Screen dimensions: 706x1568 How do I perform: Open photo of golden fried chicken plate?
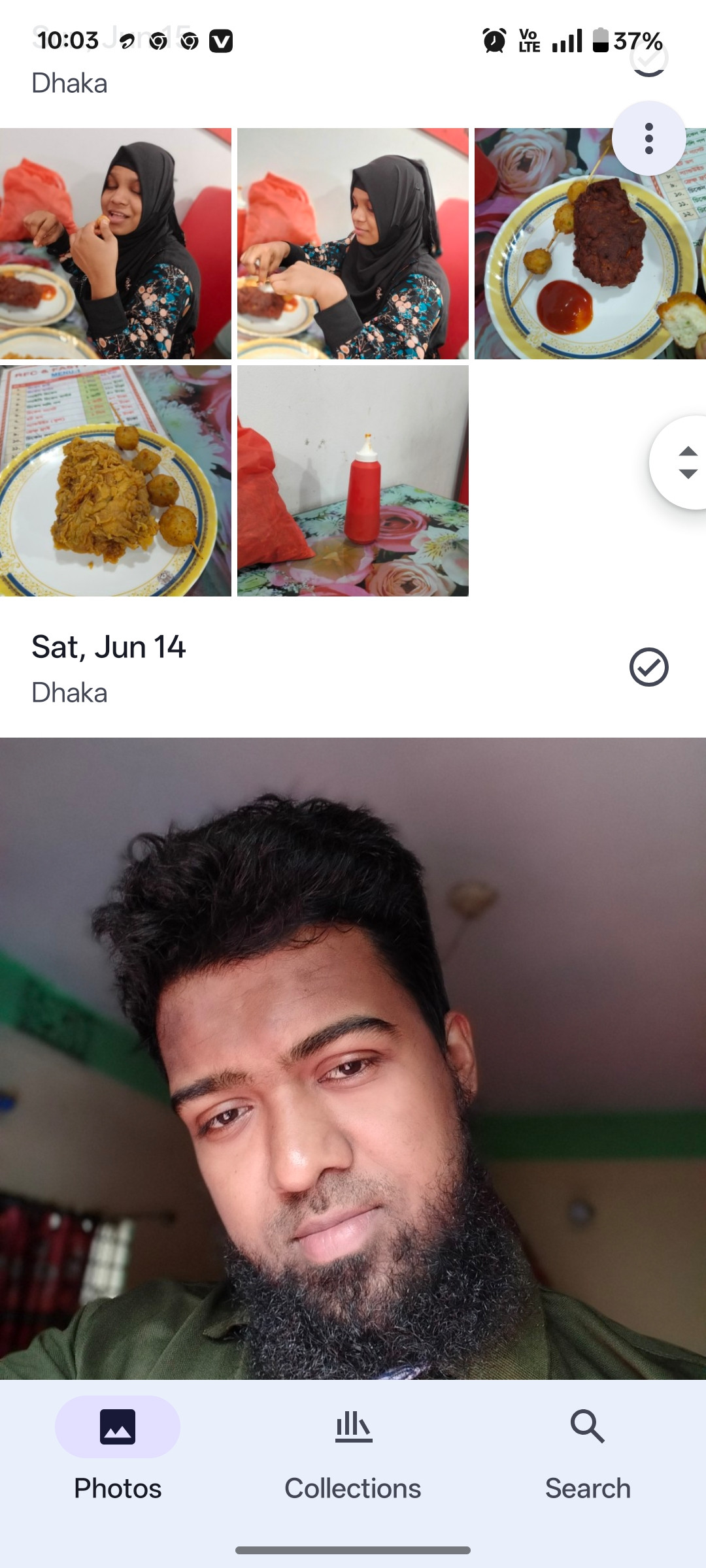click(116, 481)
